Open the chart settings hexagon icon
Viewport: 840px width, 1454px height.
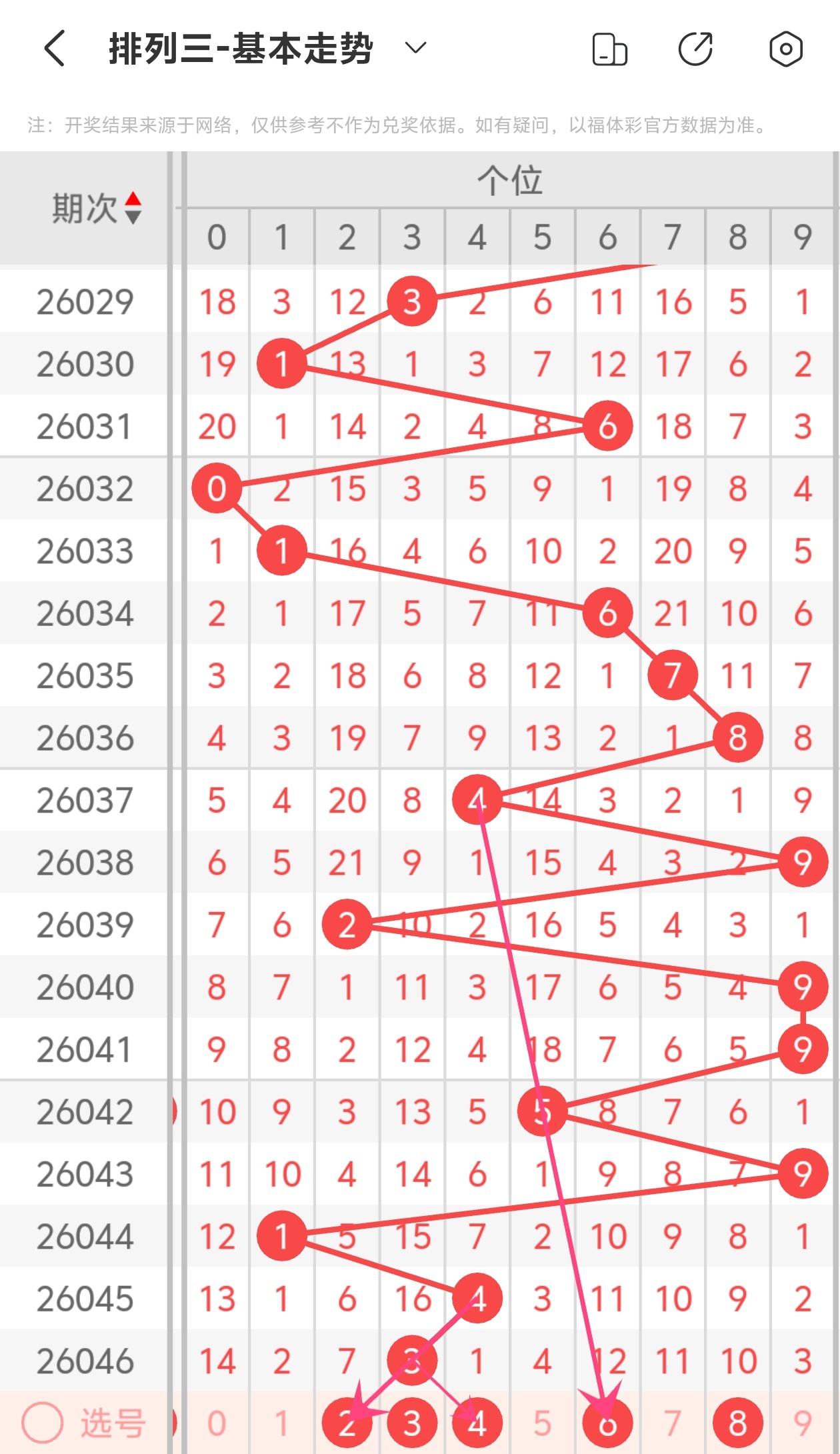785,49
